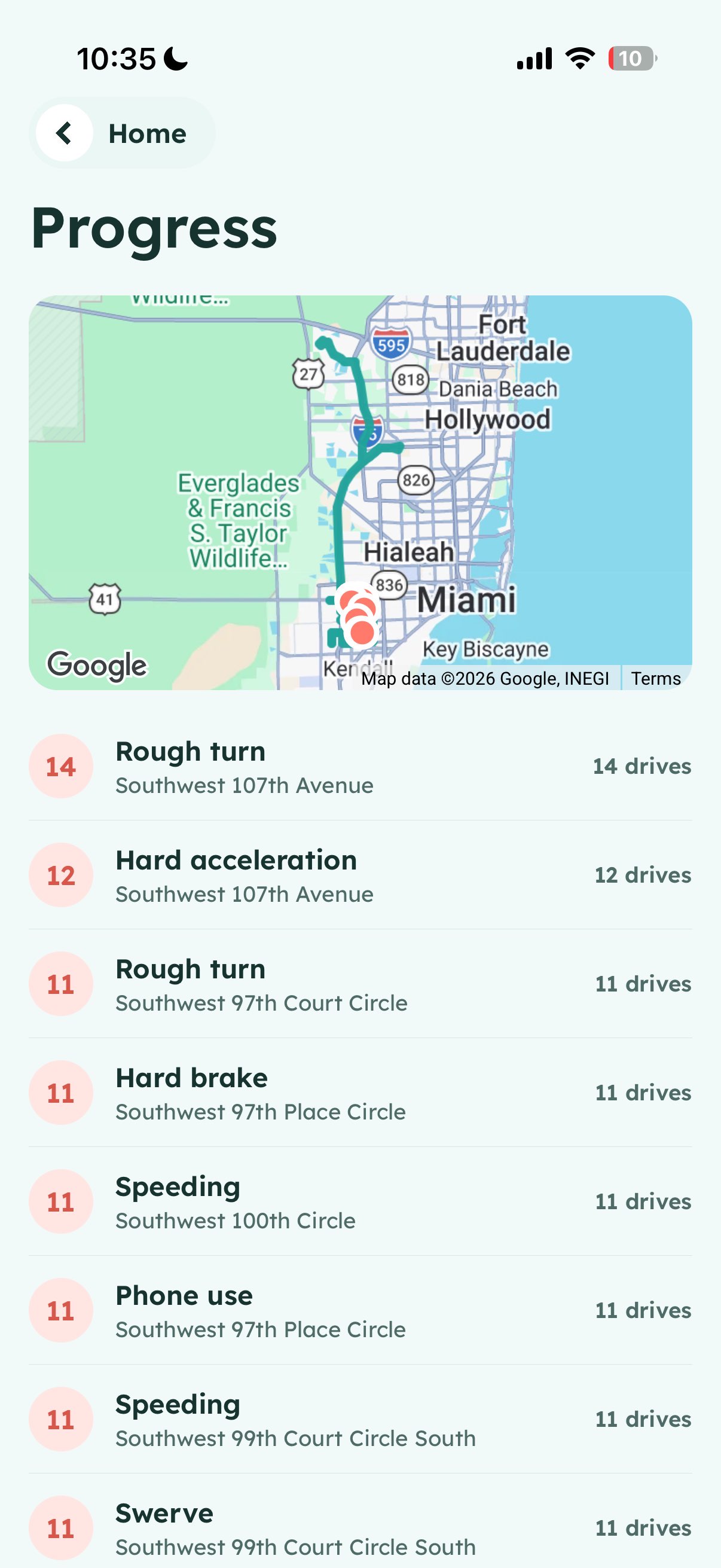Select Rough turn at Southwest 97th Court Circle

pos(360,984)
